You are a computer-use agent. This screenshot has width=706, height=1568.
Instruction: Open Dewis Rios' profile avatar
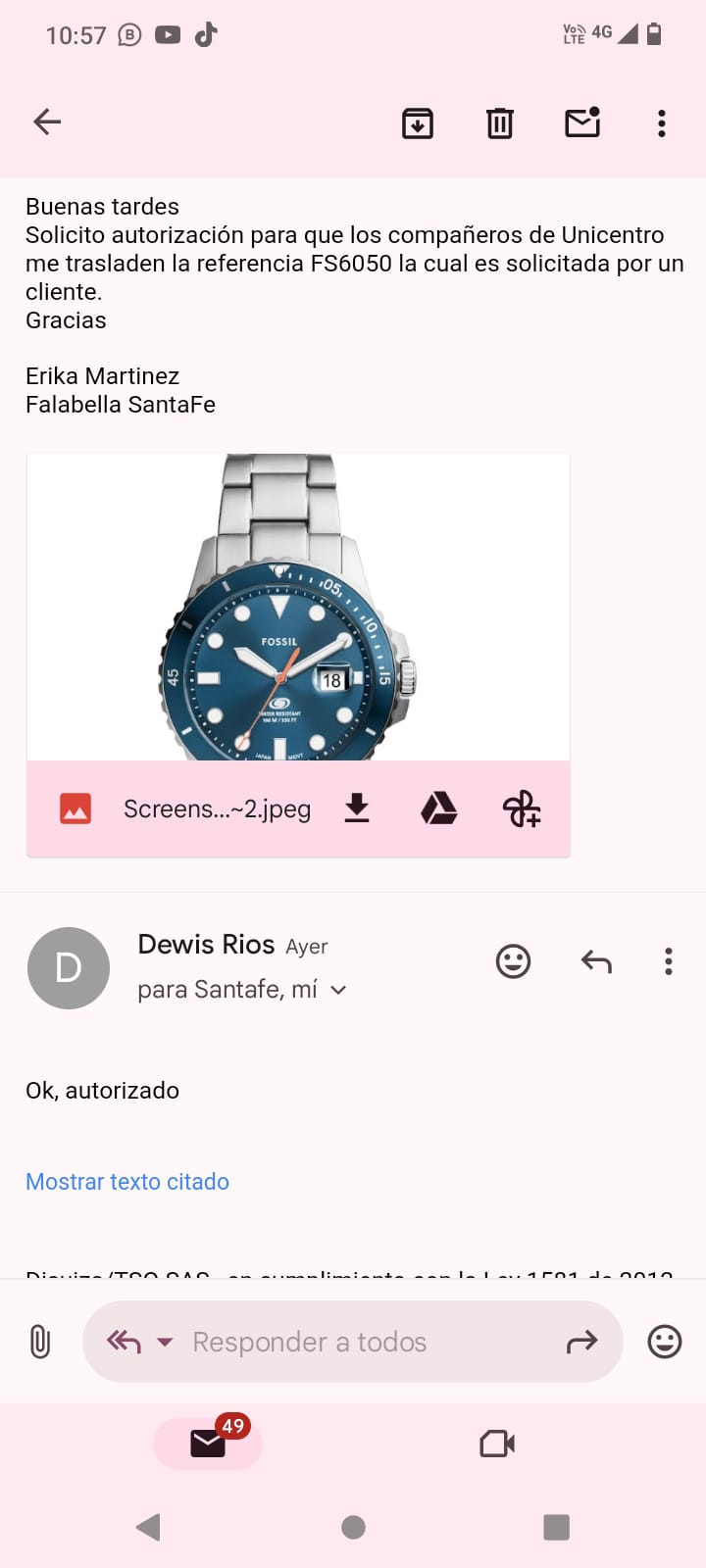tap(69, 968)
